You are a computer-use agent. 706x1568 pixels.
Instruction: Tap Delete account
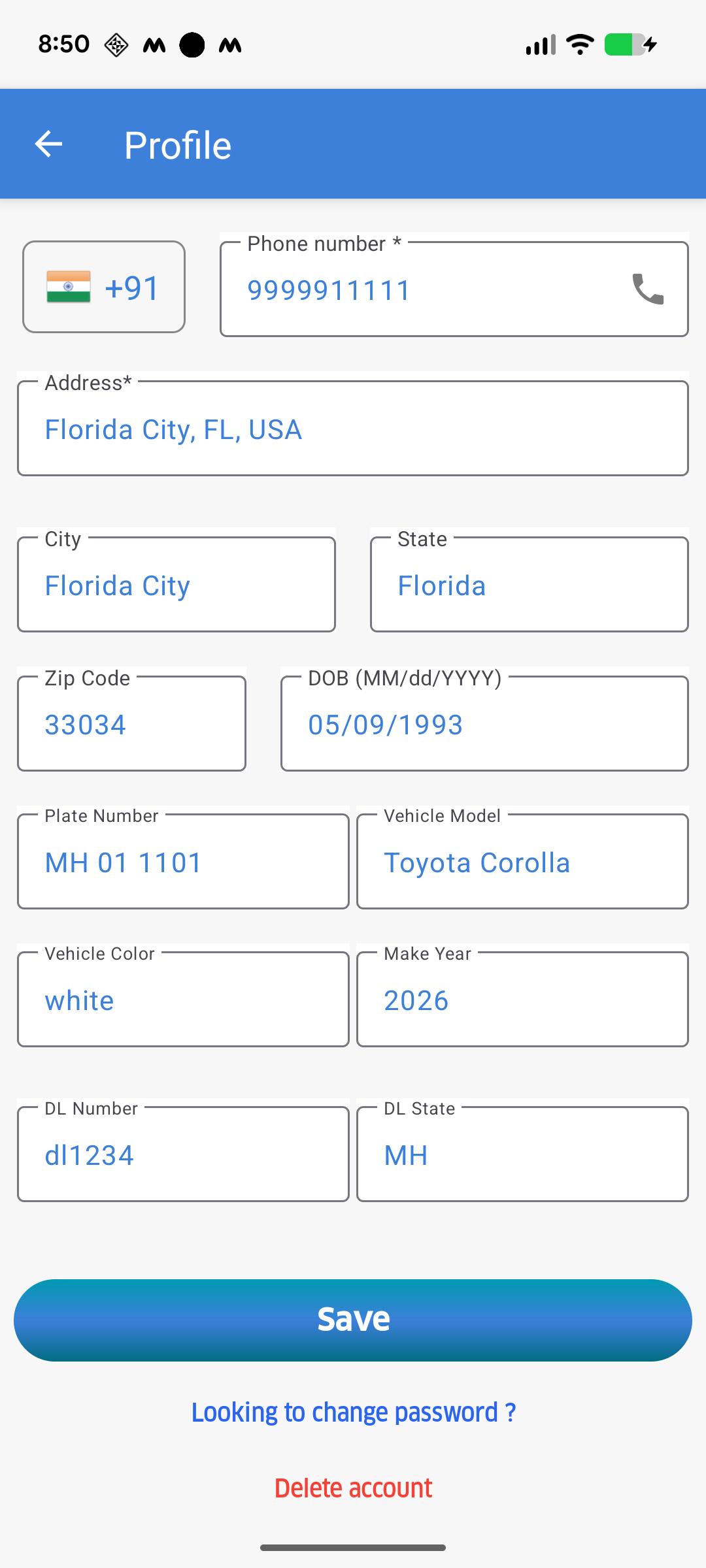coord(352,1488)
